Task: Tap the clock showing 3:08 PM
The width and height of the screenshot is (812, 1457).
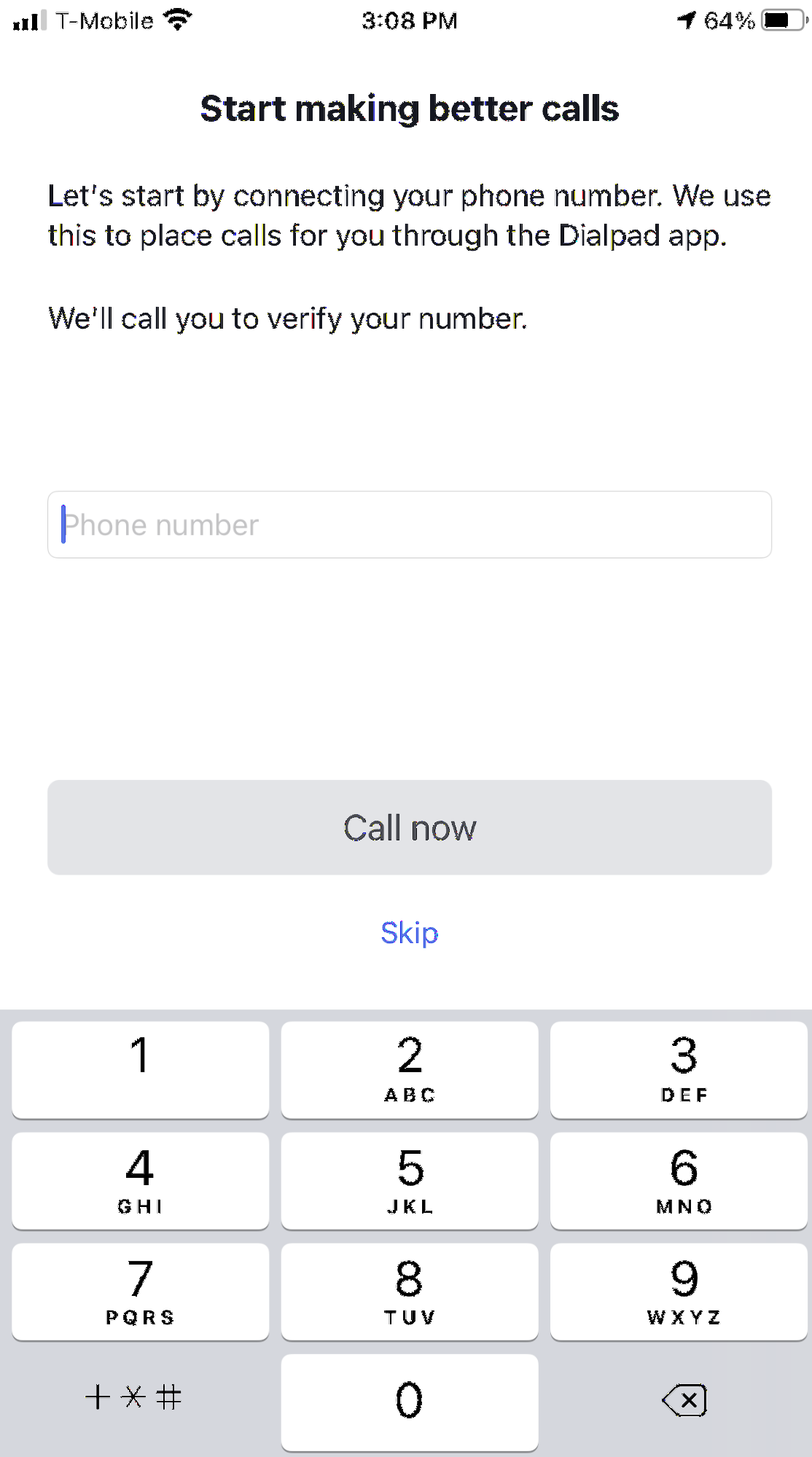Action: (x=410, y=20)
